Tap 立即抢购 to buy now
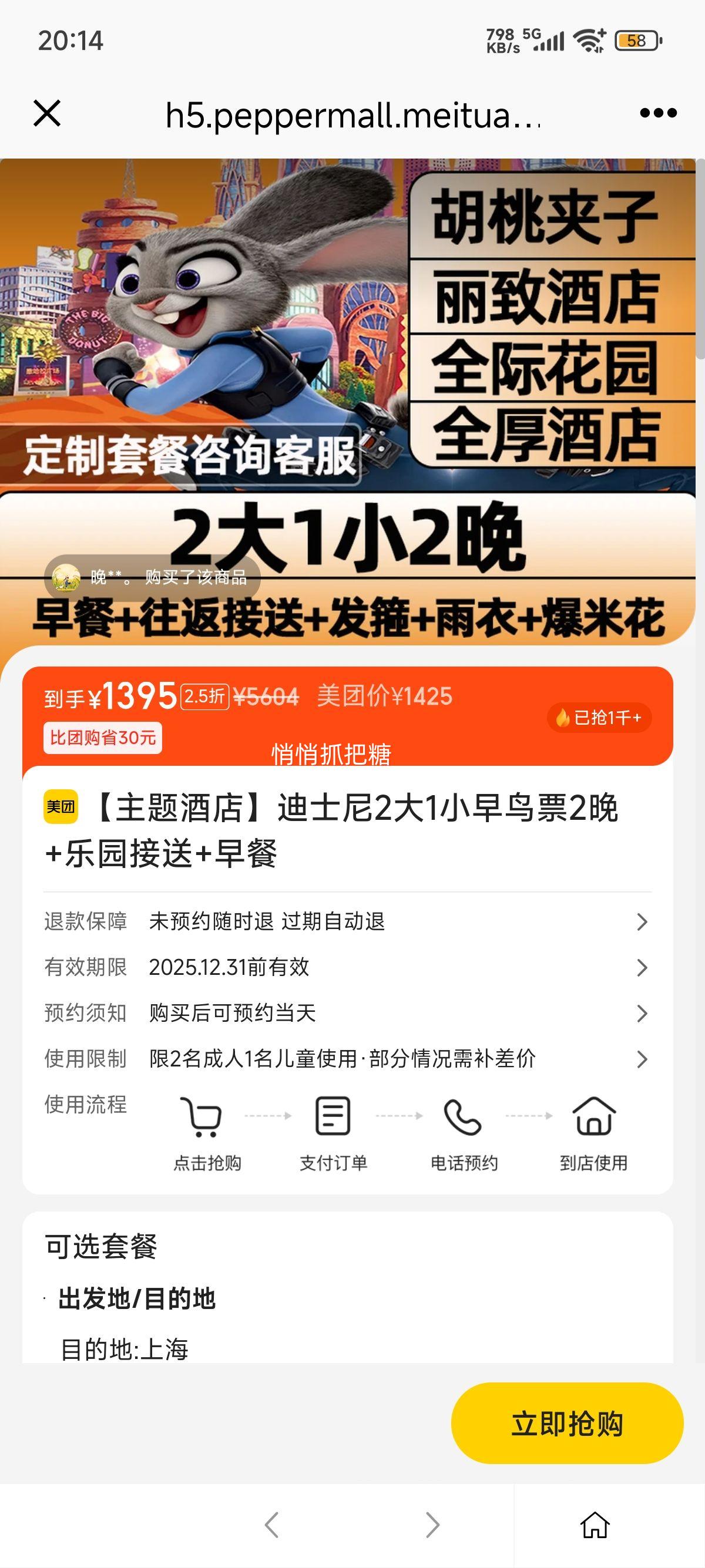This screenshot has width=705, height=1568. 567,1424
